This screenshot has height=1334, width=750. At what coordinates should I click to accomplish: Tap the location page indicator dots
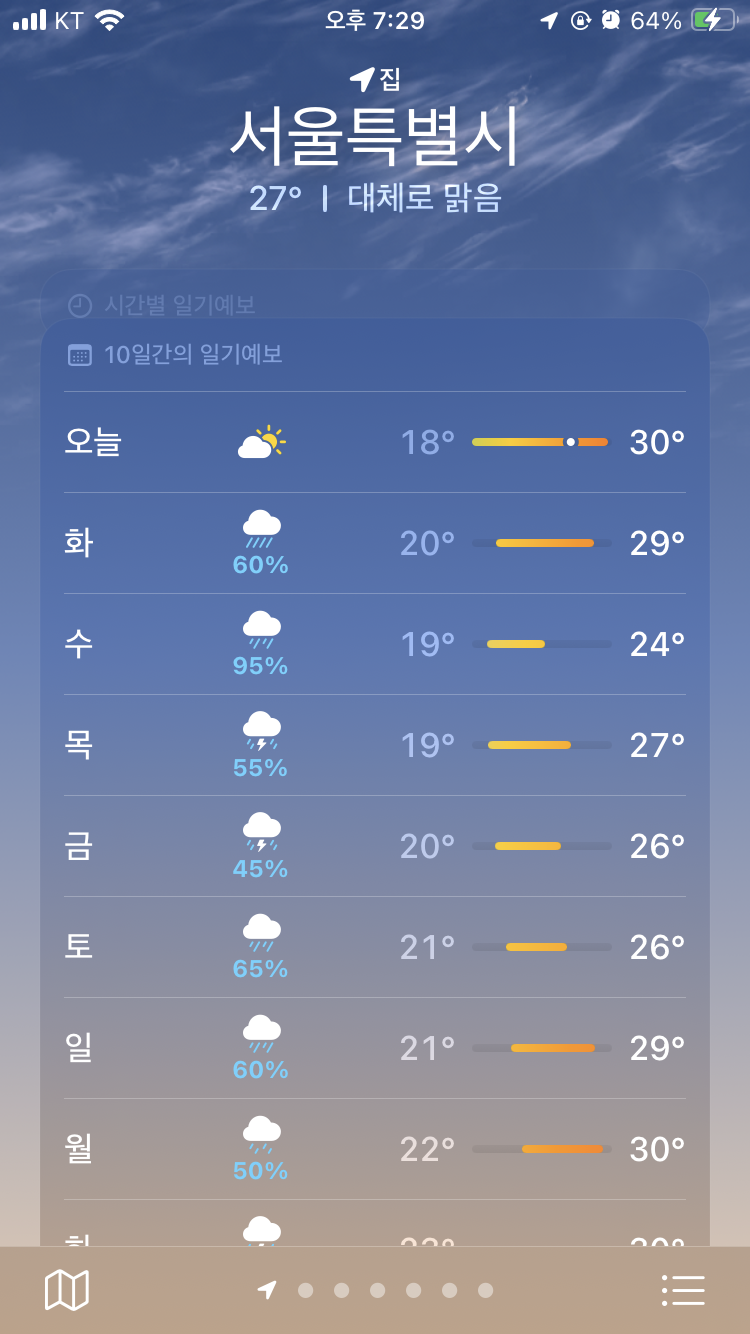(x=375, y=1290)
